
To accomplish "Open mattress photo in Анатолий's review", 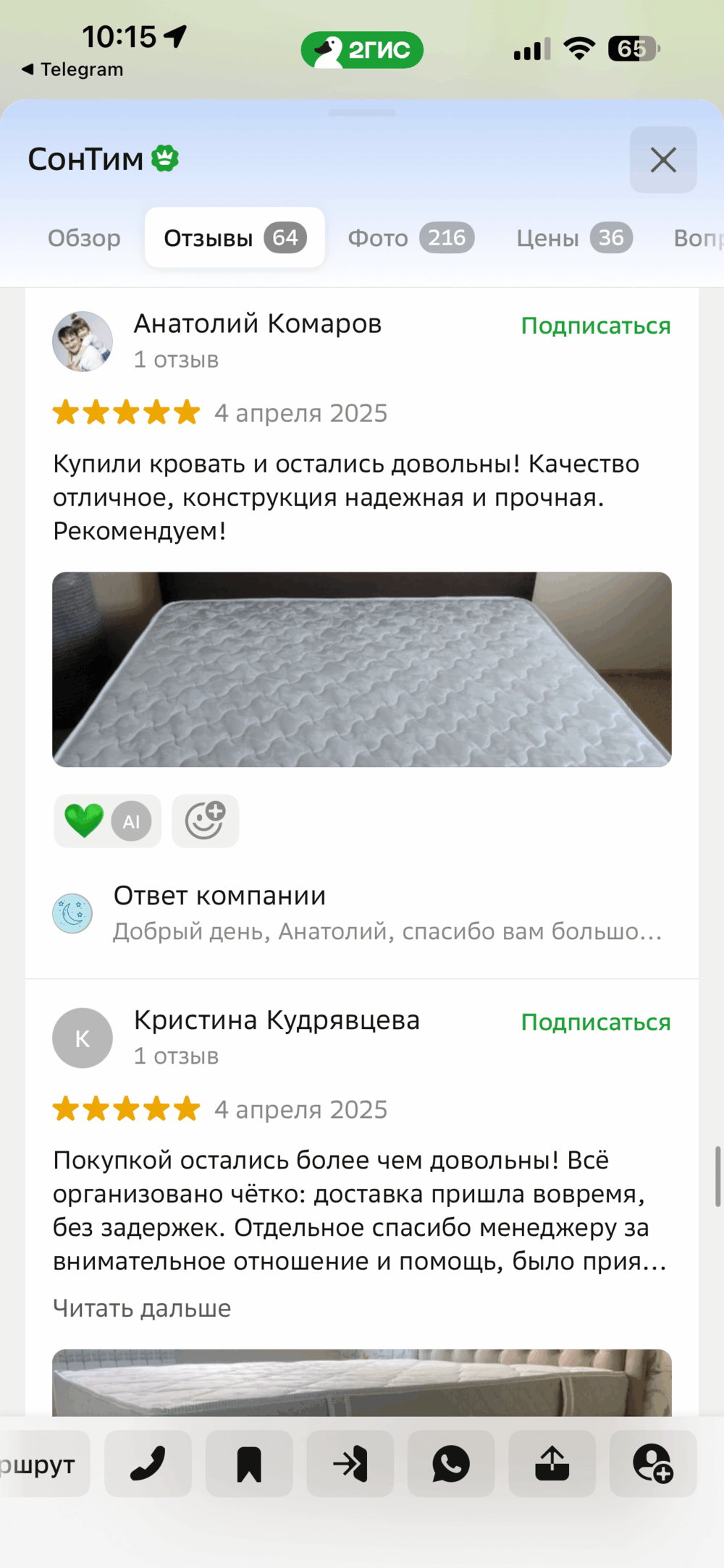I will (362, 669).
